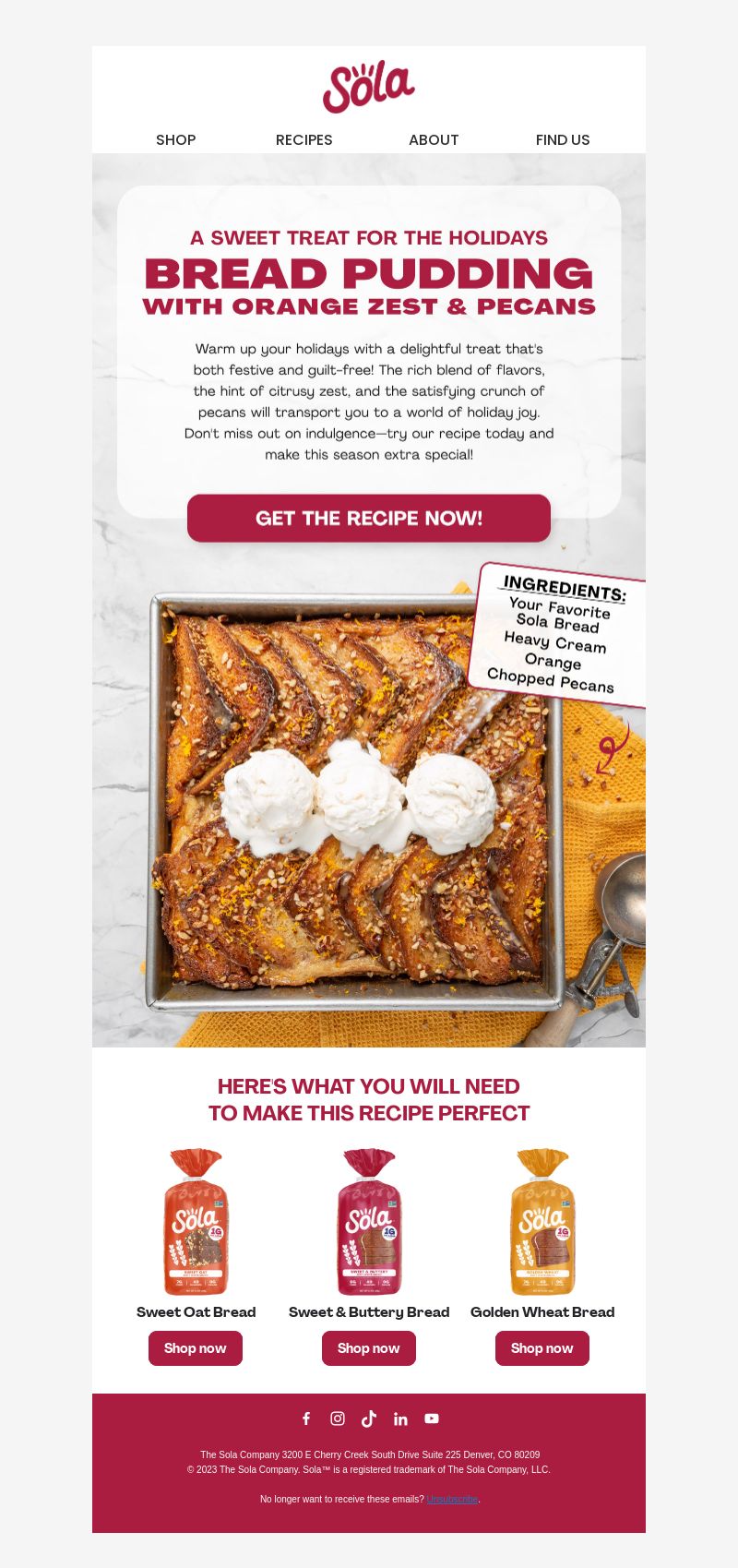Image resolution: width=738 pixels, height=1568 pixels.
Task: Shop now for Sweet Oat Bread
Action: pos(196,1348)
